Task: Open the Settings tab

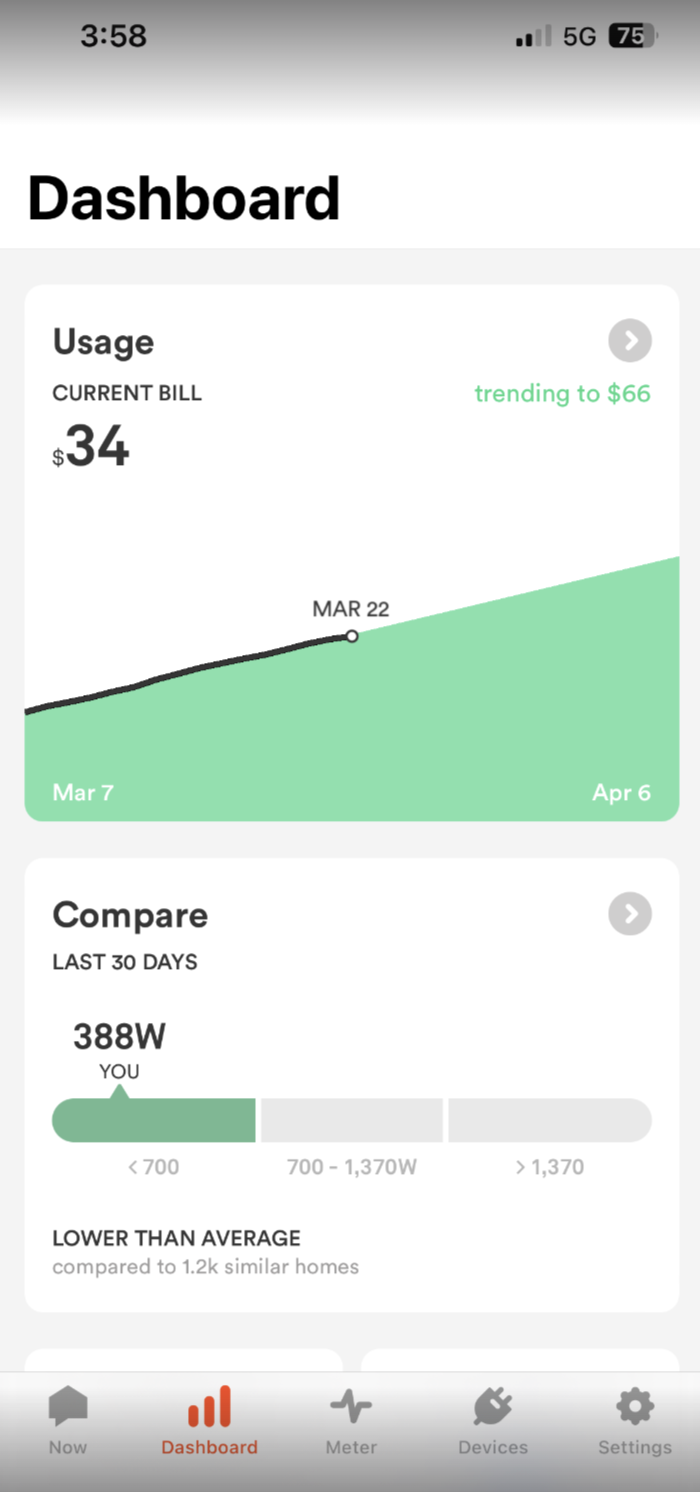Action: 635,1421
